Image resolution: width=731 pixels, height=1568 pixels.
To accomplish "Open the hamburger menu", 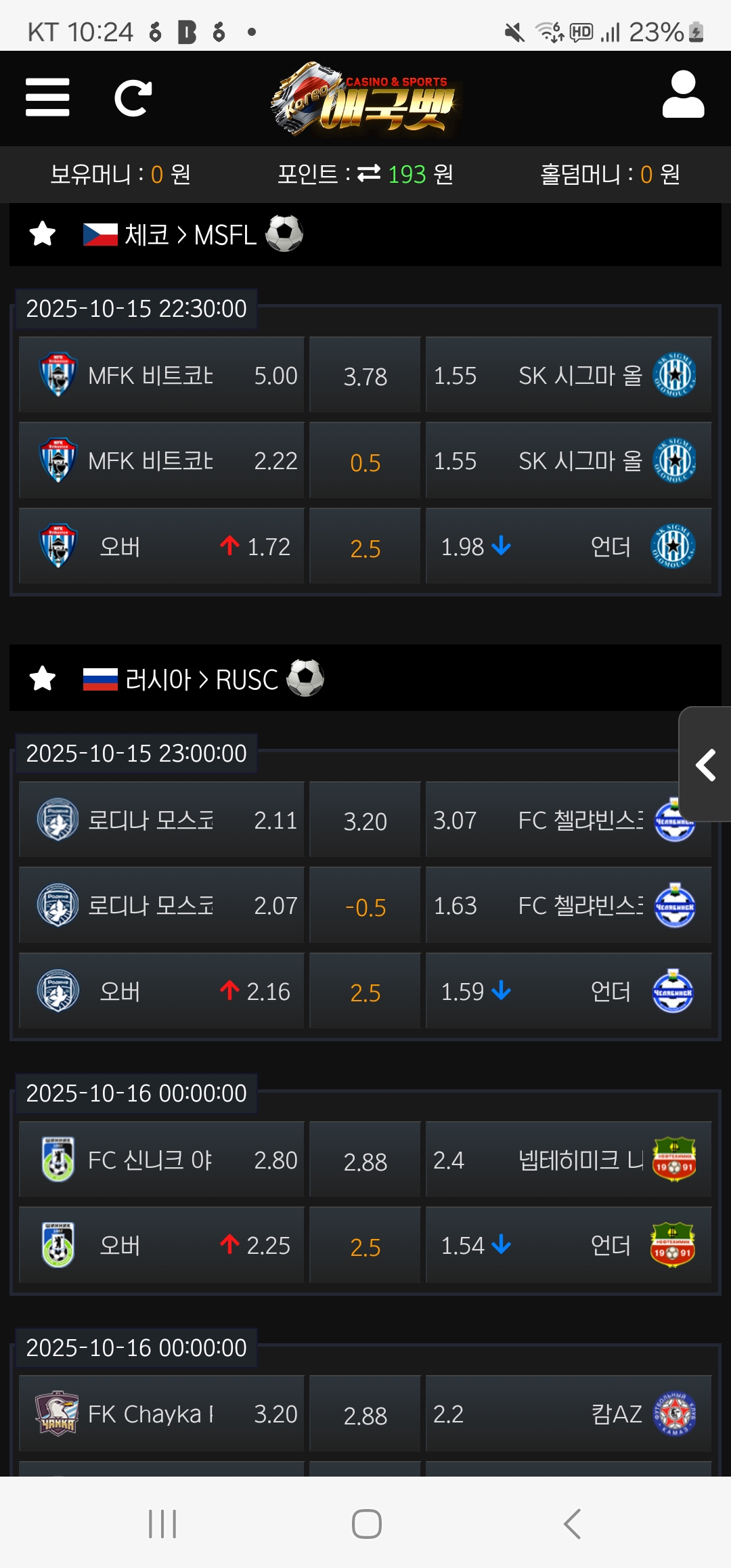I will (x=47, y=97).
